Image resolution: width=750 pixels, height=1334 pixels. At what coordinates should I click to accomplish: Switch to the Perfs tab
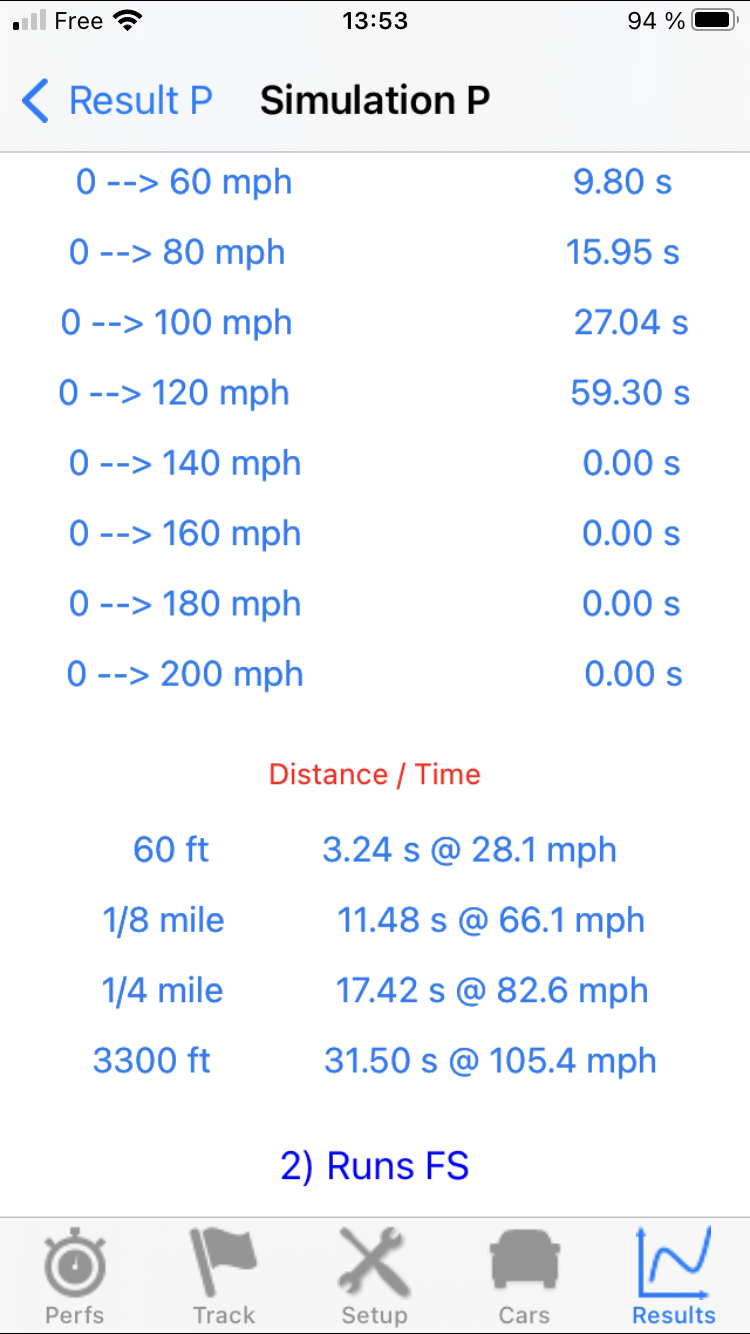click(x=75, y=1275)
